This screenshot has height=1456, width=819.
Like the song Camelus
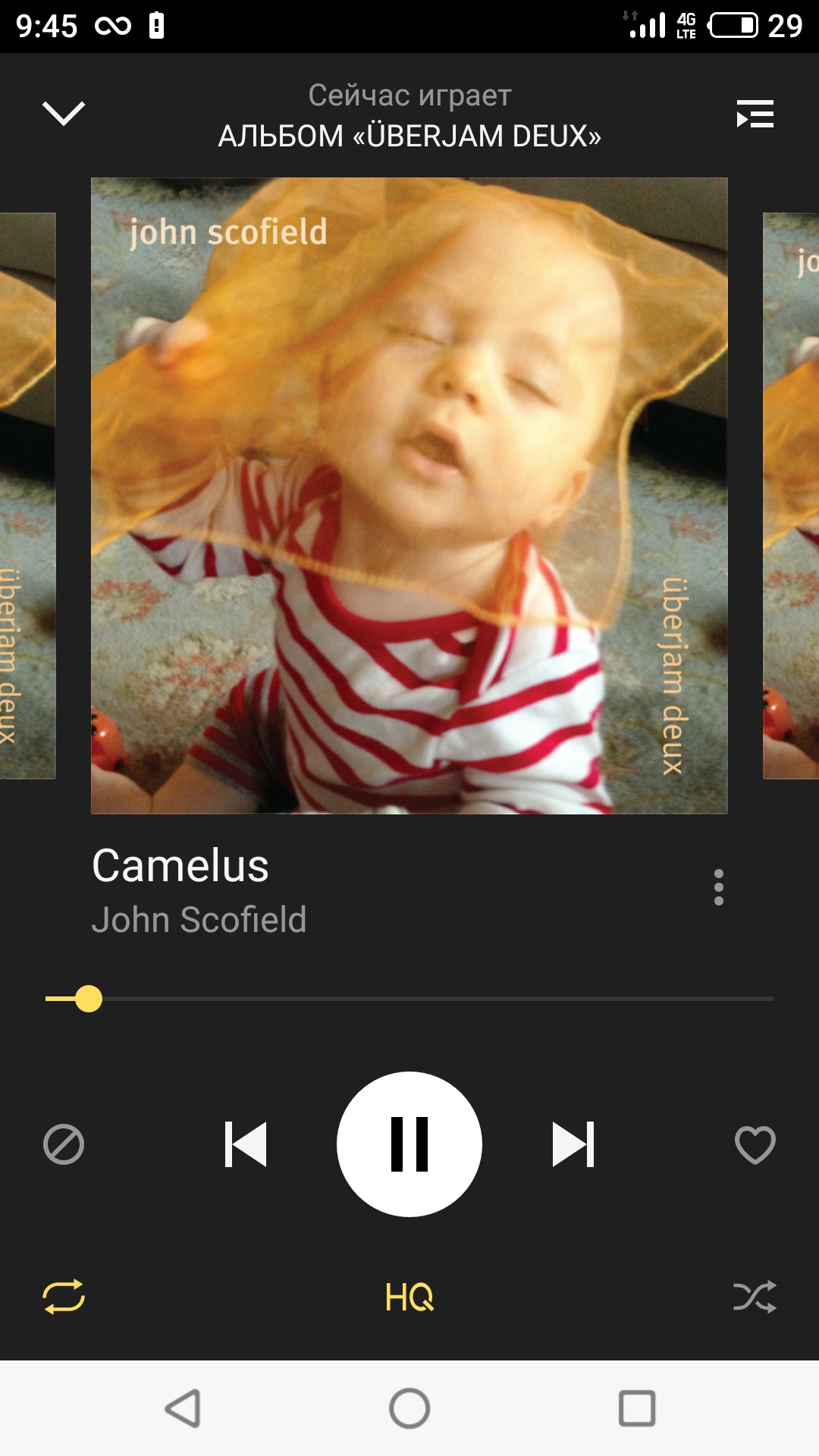coord(755,1144)
